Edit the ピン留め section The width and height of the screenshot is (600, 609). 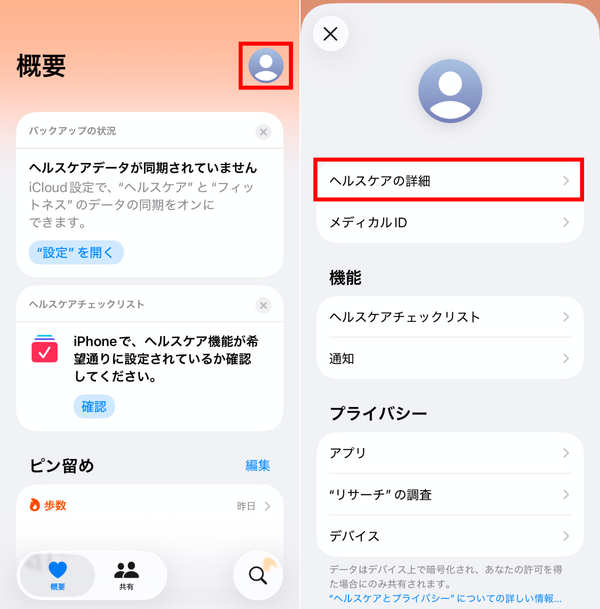257,465
